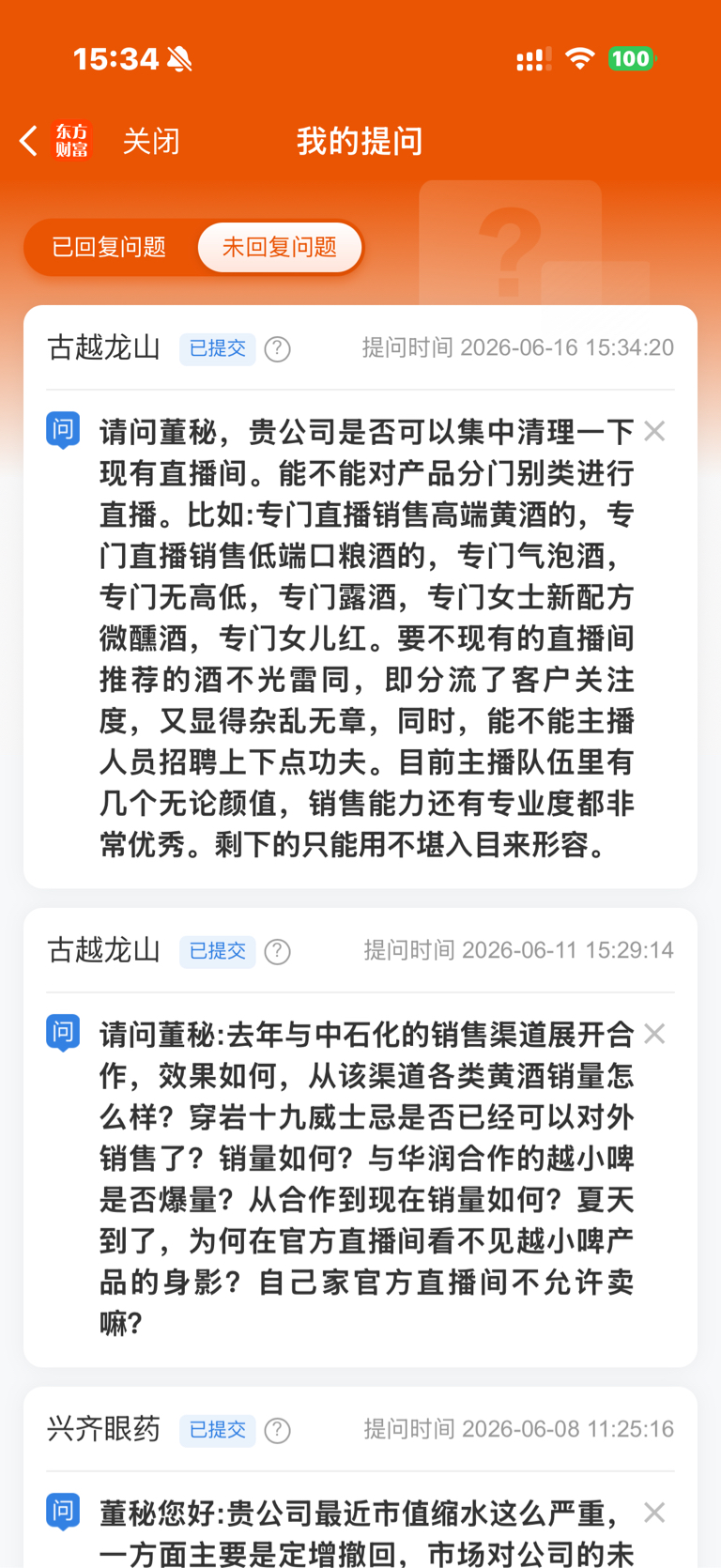Tap the help icon beside 兴齐眼药 已提交
The image size is (721, 1568).
click(277, 1431)
